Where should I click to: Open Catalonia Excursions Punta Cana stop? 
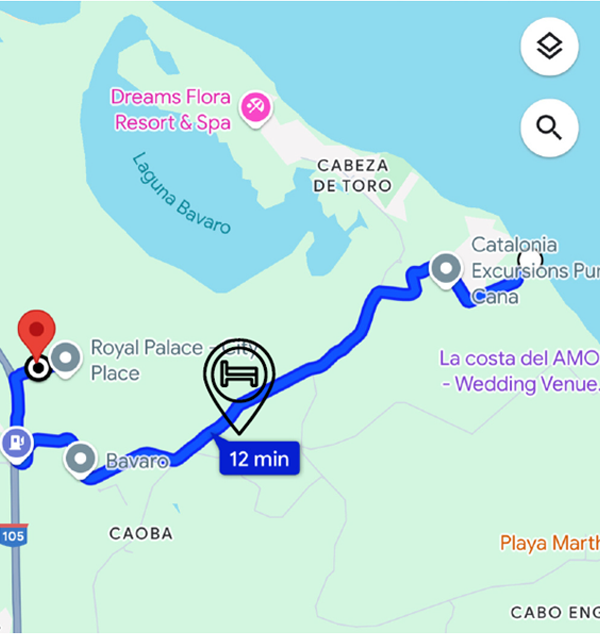point(445,269)
